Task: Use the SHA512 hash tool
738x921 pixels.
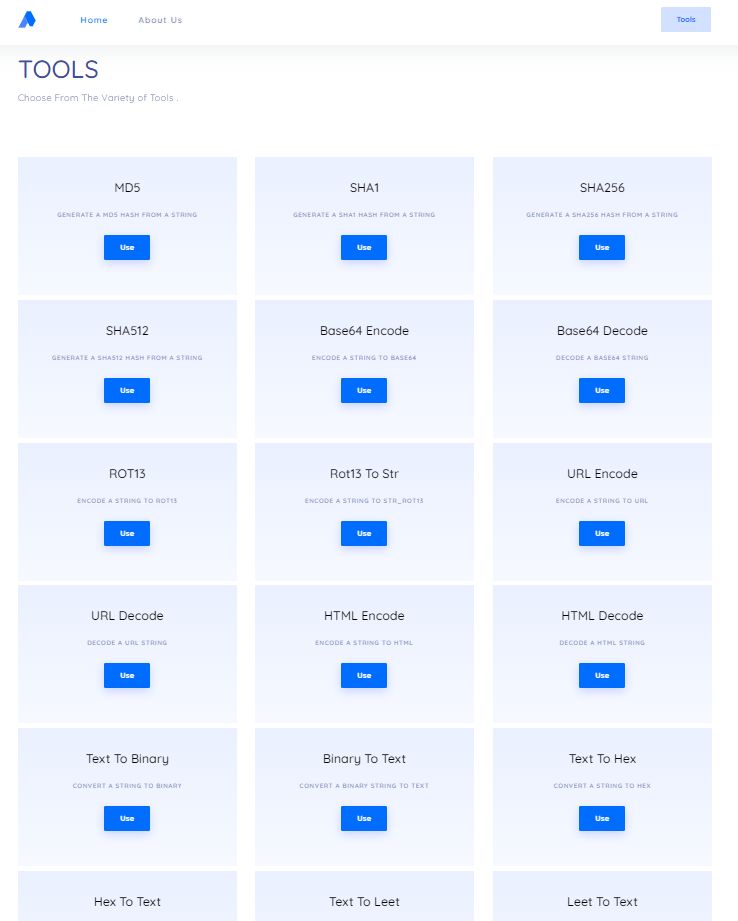Action: pos(127,390)
